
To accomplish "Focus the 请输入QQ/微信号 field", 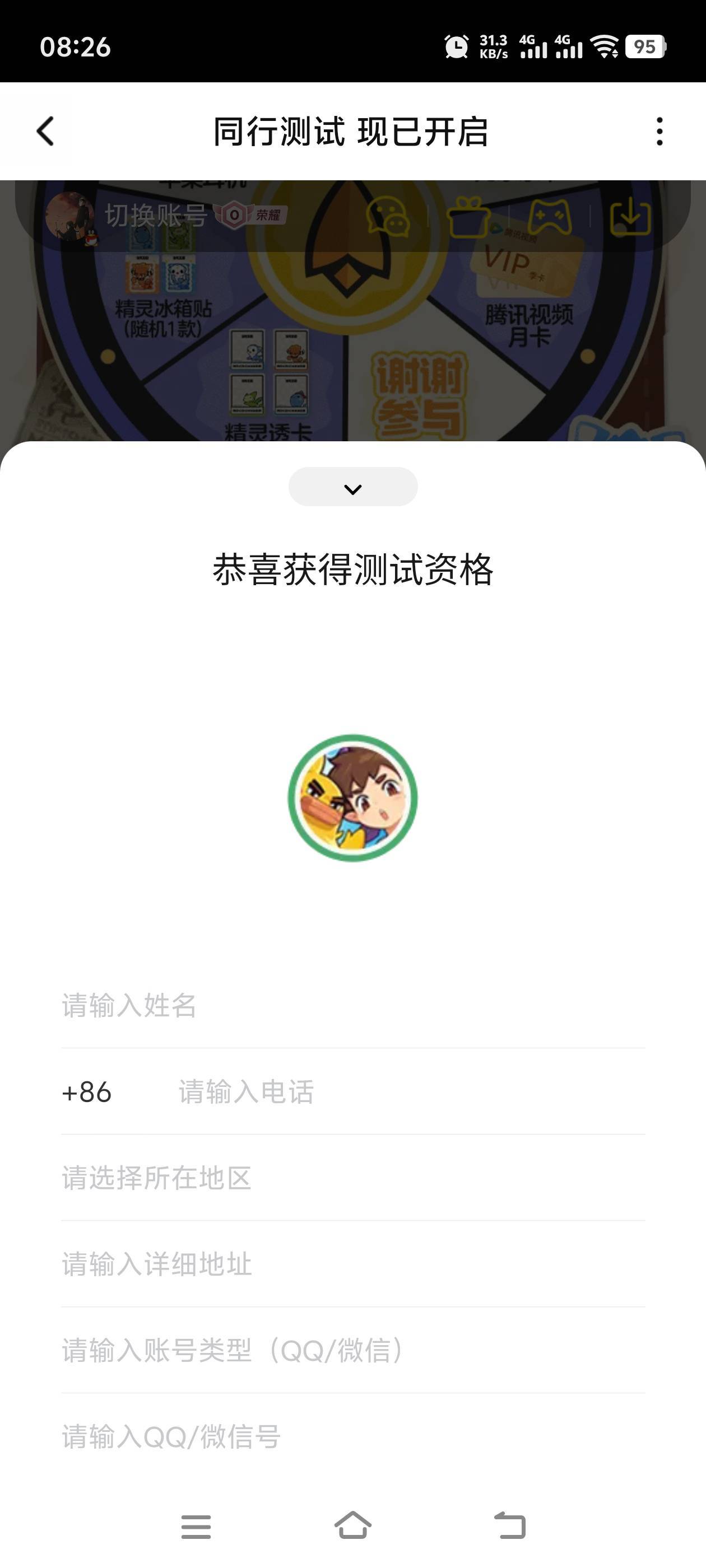I will pos(352,1436).
